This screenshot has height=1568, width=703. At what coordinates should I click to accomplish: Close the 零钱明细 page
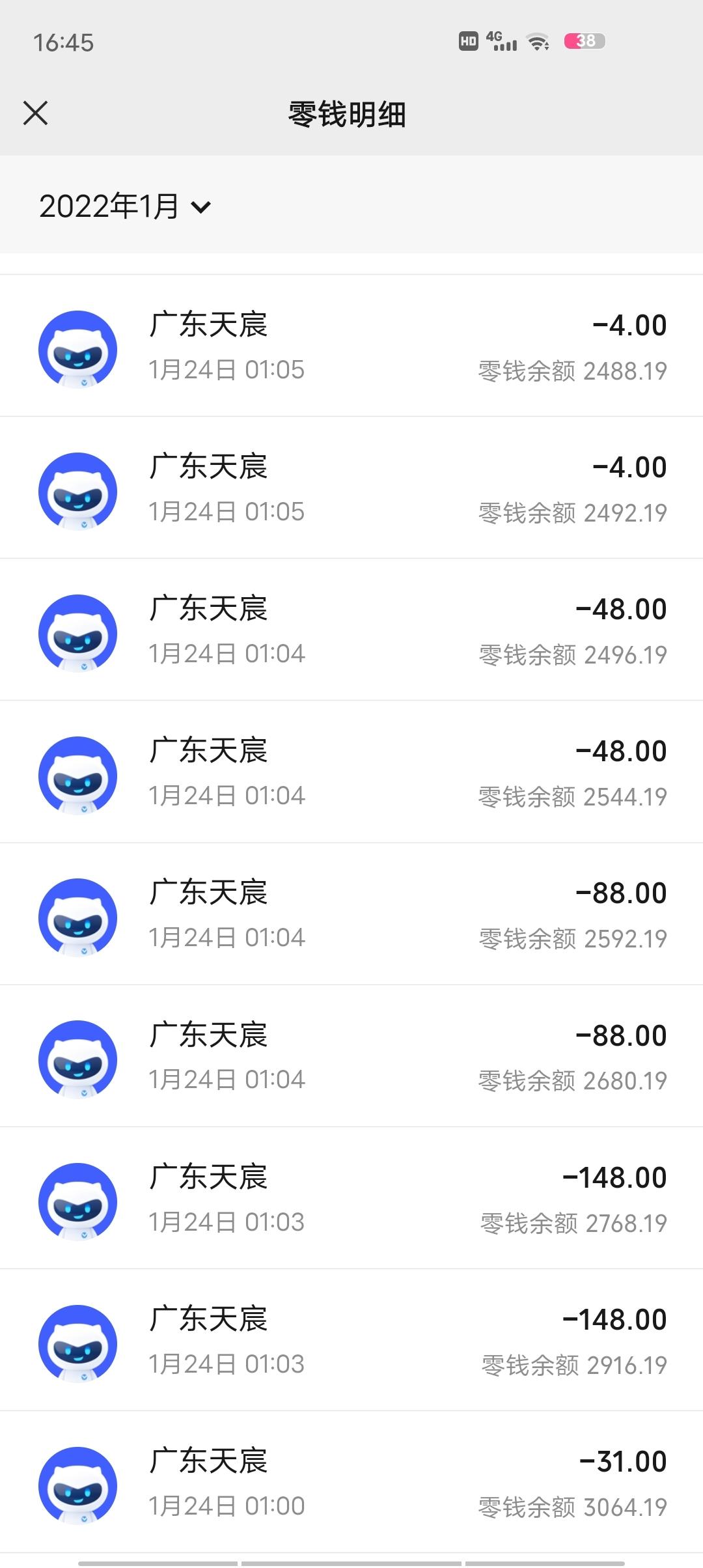[x=35, y=113]
